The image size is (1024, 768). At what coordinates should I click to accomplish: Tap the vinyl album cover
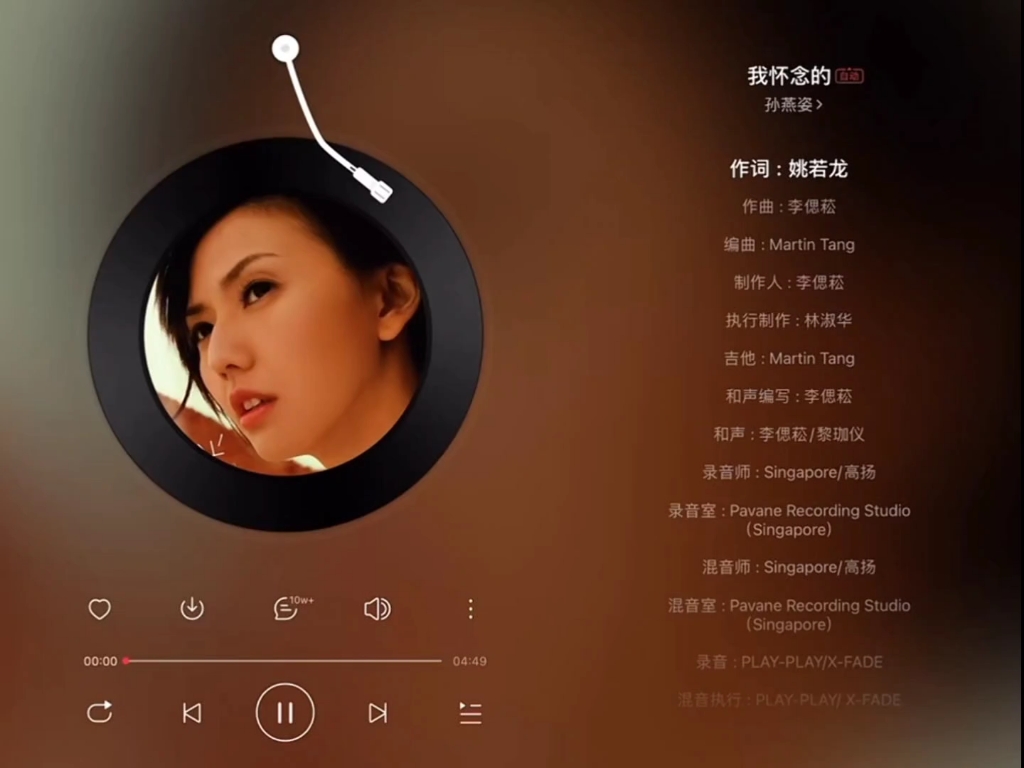tap(285, 335)
